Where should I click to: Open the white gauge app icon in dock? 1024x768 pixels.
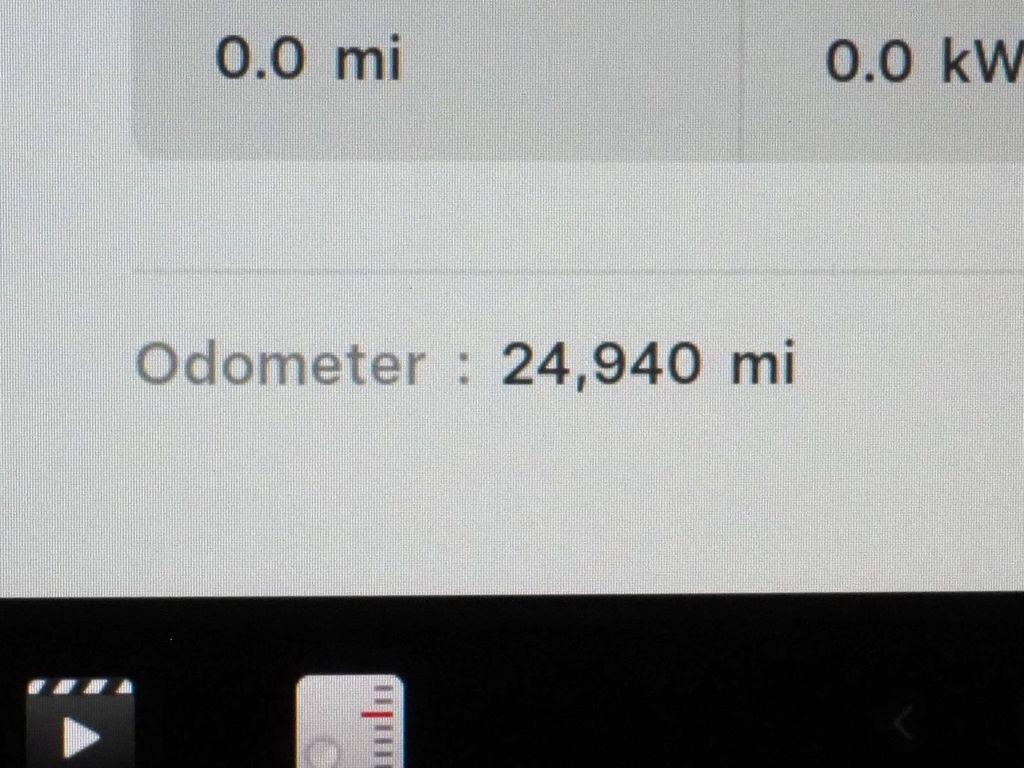[x=351, y=723]
